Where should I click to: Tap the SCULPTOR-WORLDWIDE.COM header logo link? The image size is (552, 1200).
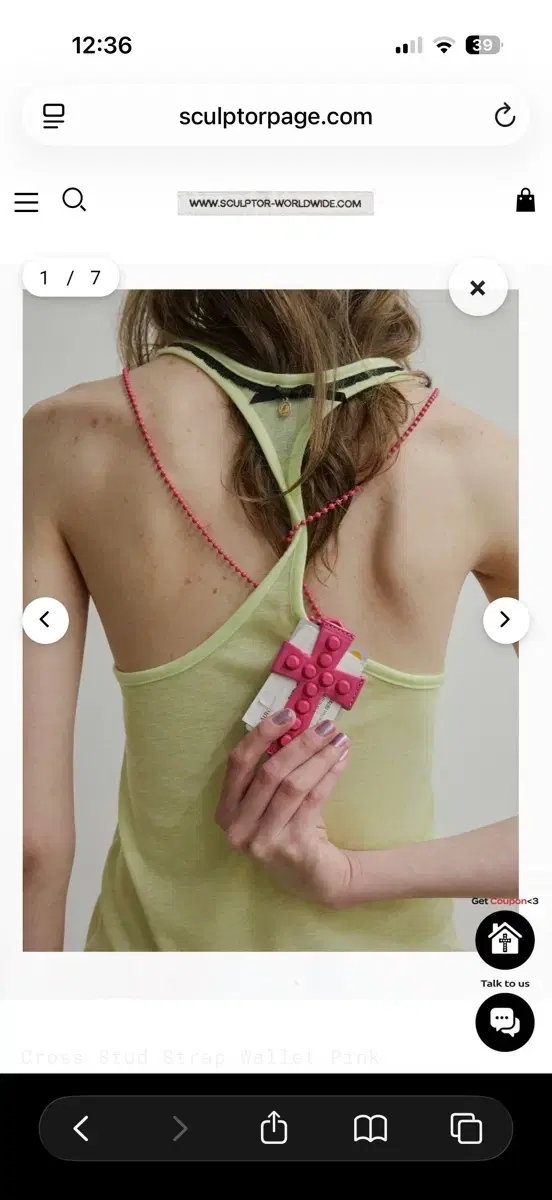click(x=276, y=203)
